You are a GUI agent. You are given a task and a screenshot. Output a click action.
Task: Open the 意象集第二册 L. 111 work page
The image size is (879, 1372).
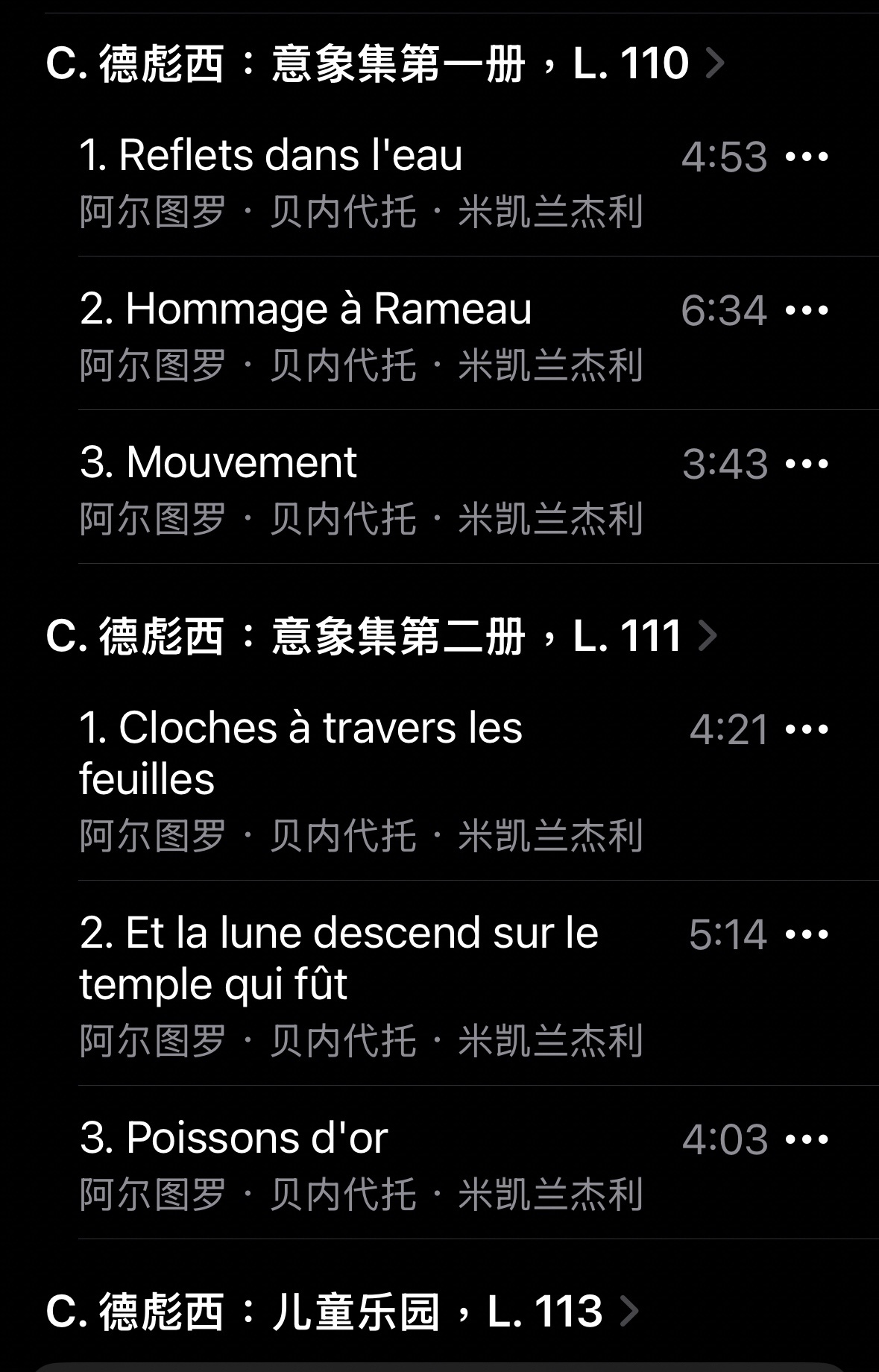point(380,636)
